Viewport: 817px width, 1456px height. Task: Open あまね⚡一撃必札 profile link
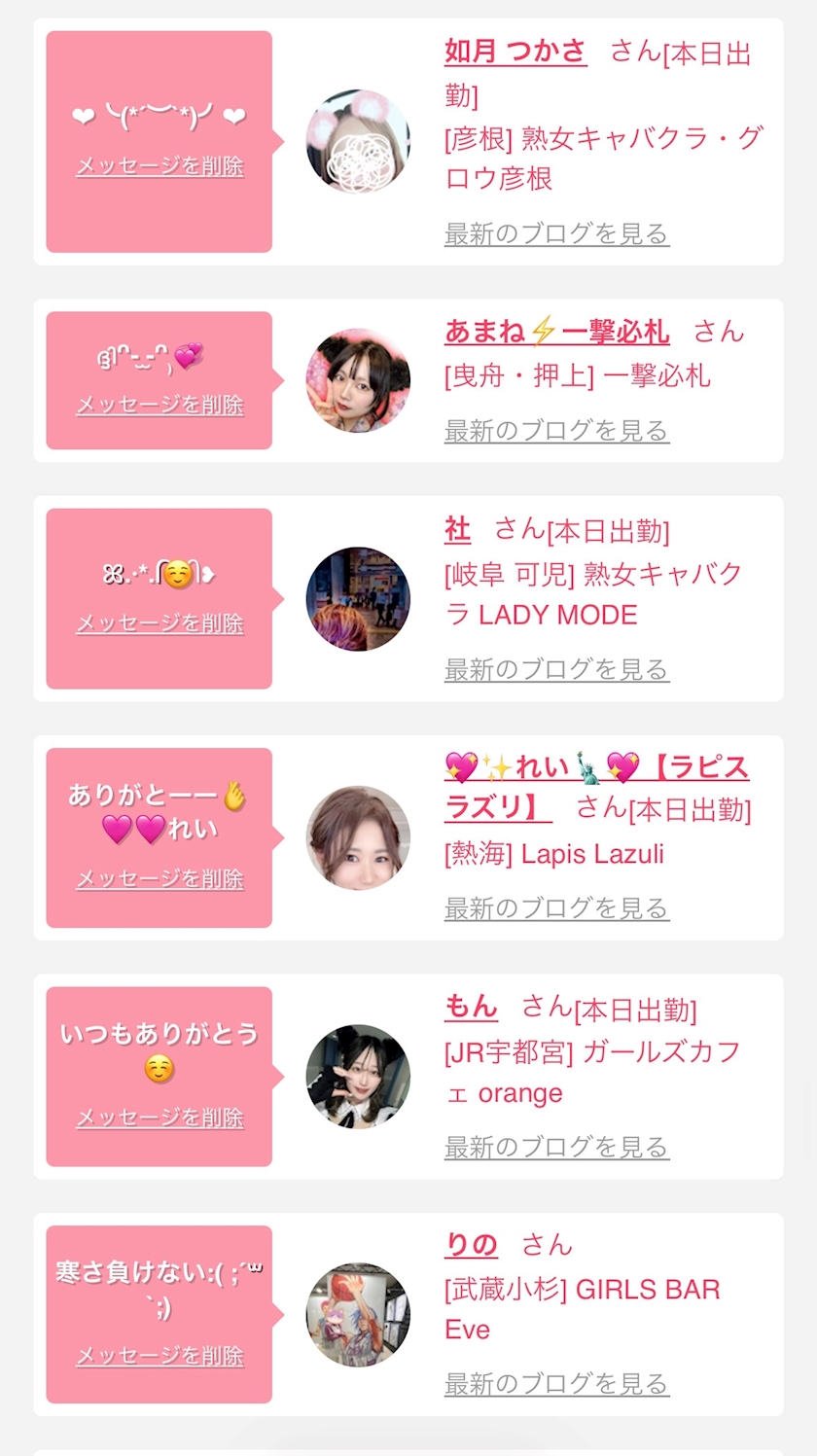pos(556,333)
